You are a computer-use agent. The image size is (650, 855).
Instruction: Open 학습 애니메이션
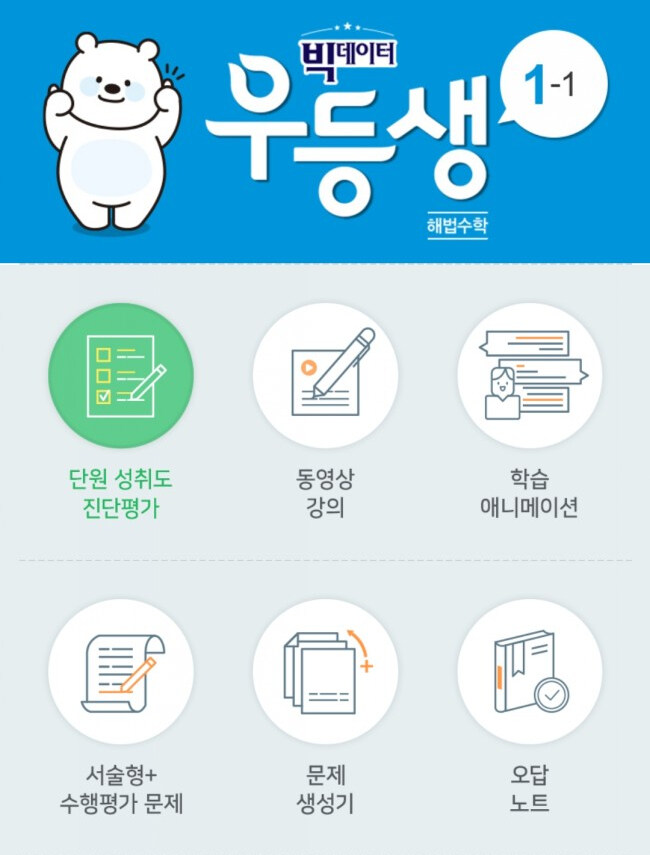(x=529, y=375)
